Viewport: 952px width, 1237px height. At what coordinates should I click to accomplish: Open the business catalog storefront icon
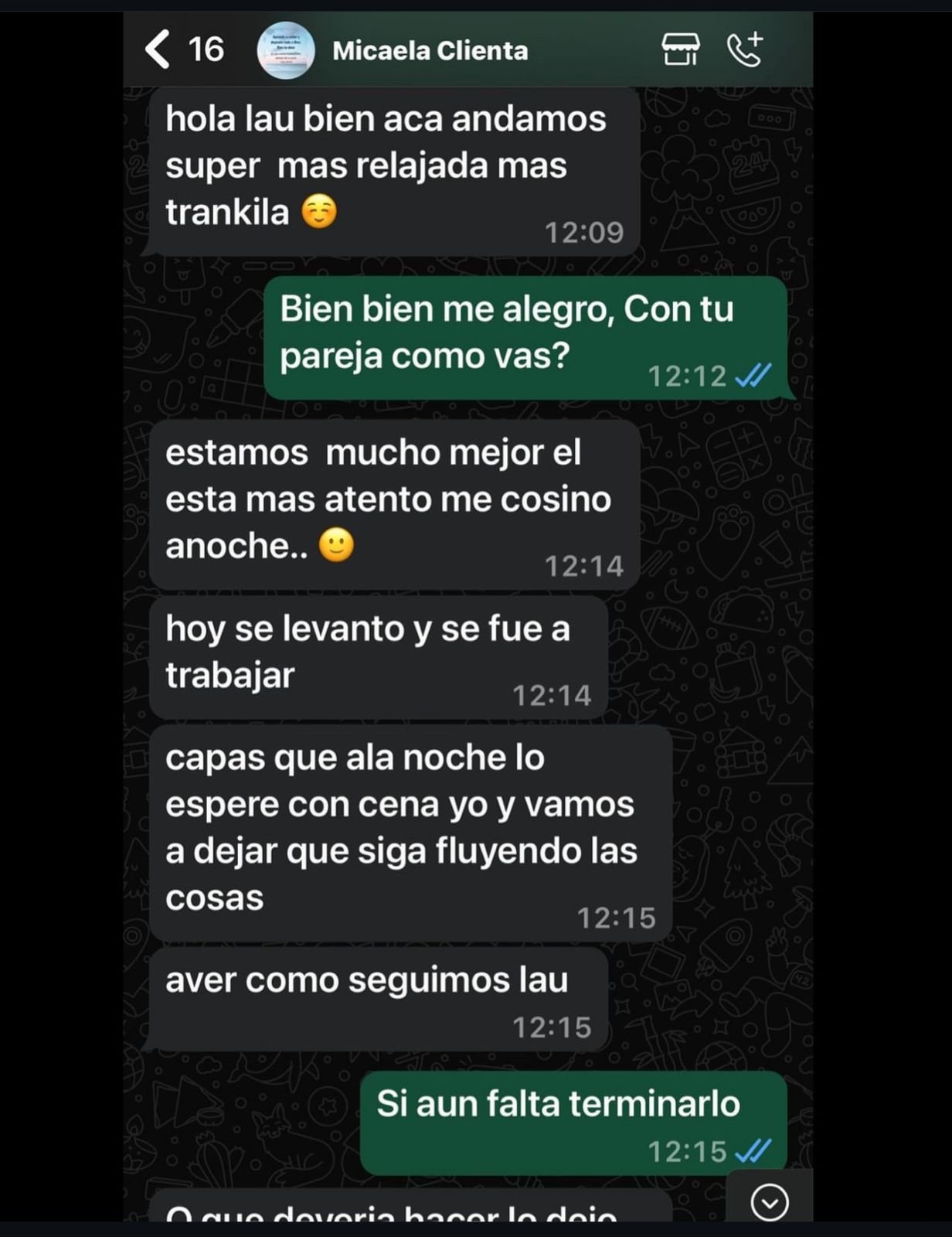pyautogui.click(x=680, y=50)
